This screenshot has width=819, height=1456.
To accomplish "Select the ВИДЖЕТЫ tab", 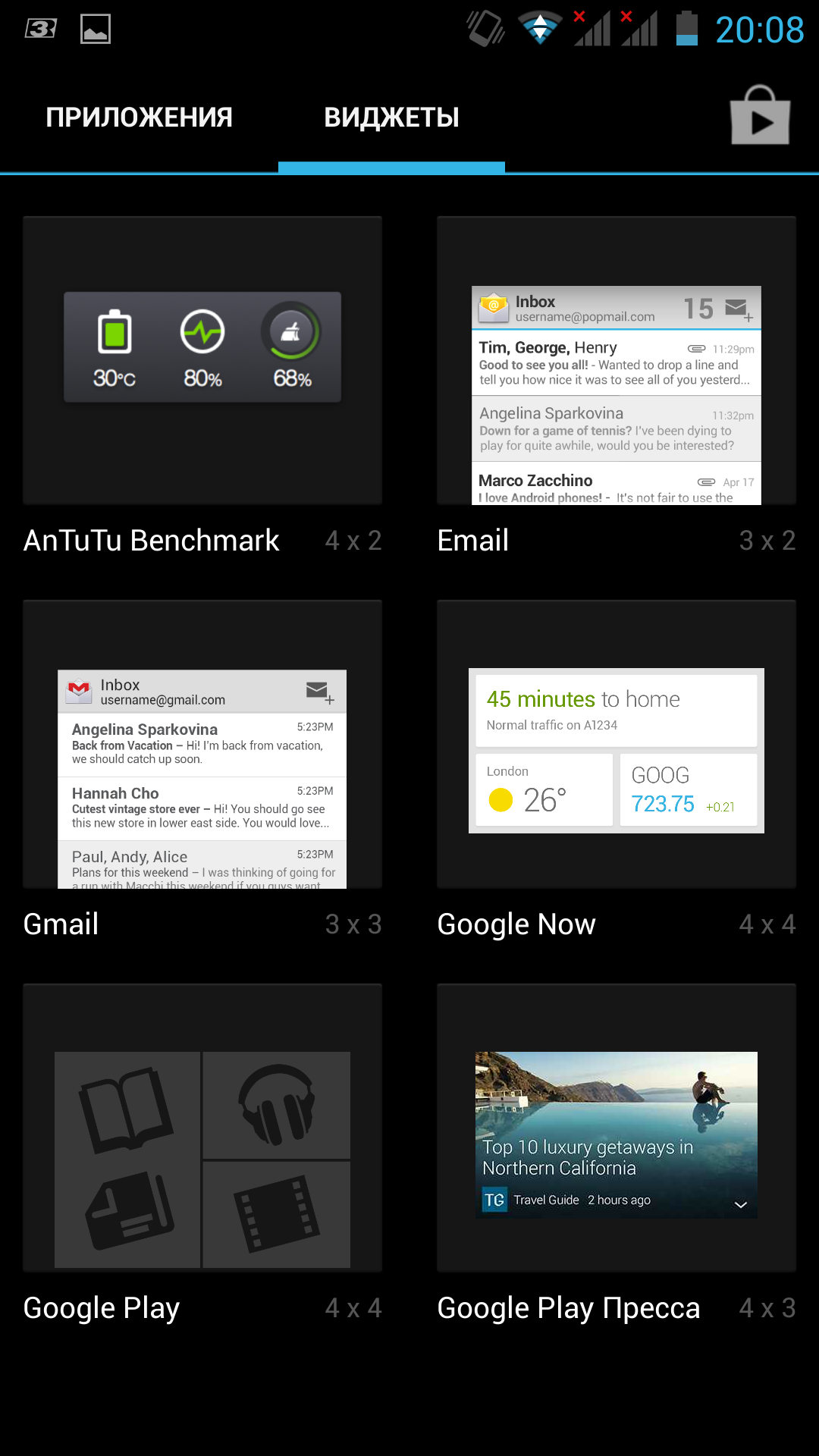I will coord(391,118).
